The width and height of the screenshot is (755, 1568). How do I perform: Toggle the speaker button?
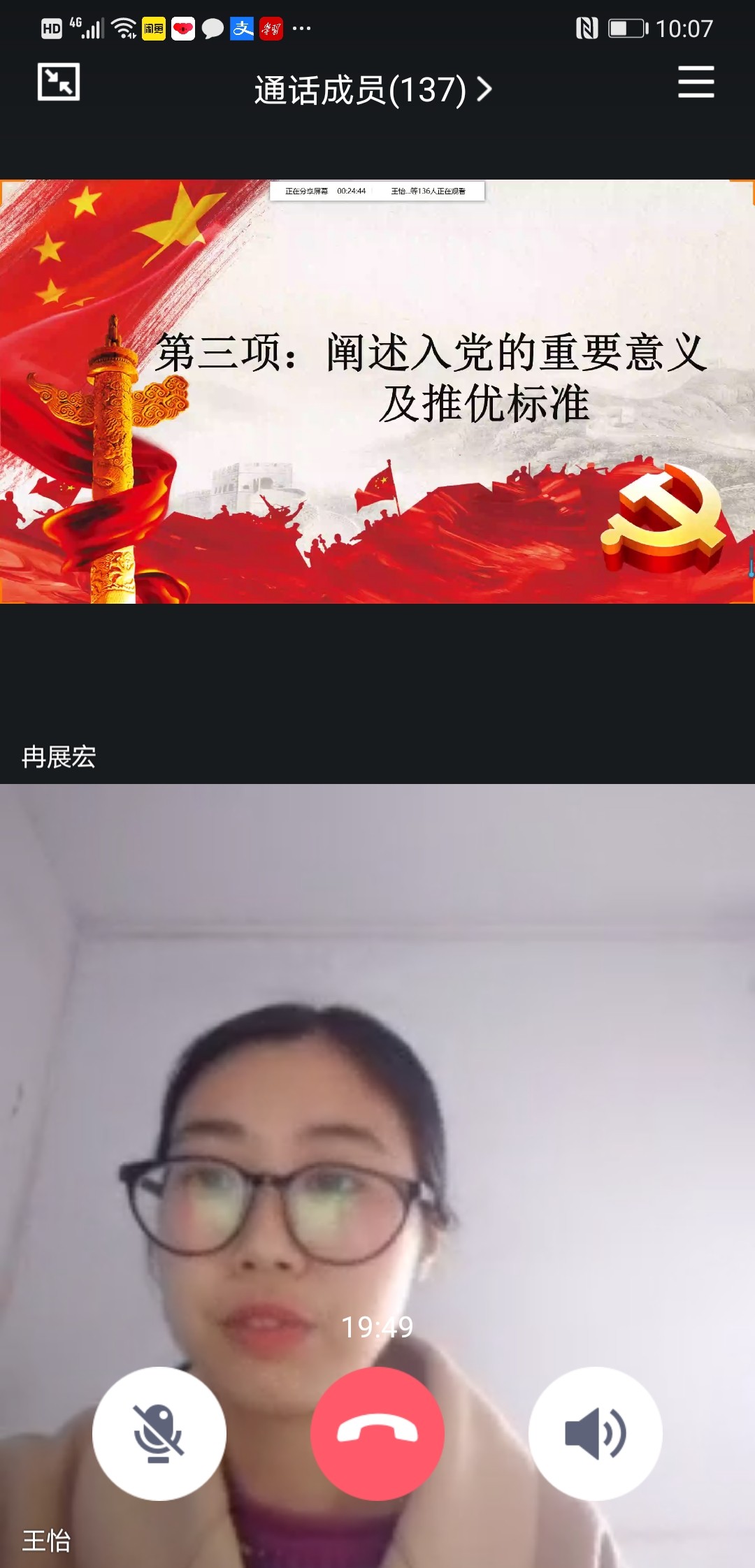(595, 1433)
